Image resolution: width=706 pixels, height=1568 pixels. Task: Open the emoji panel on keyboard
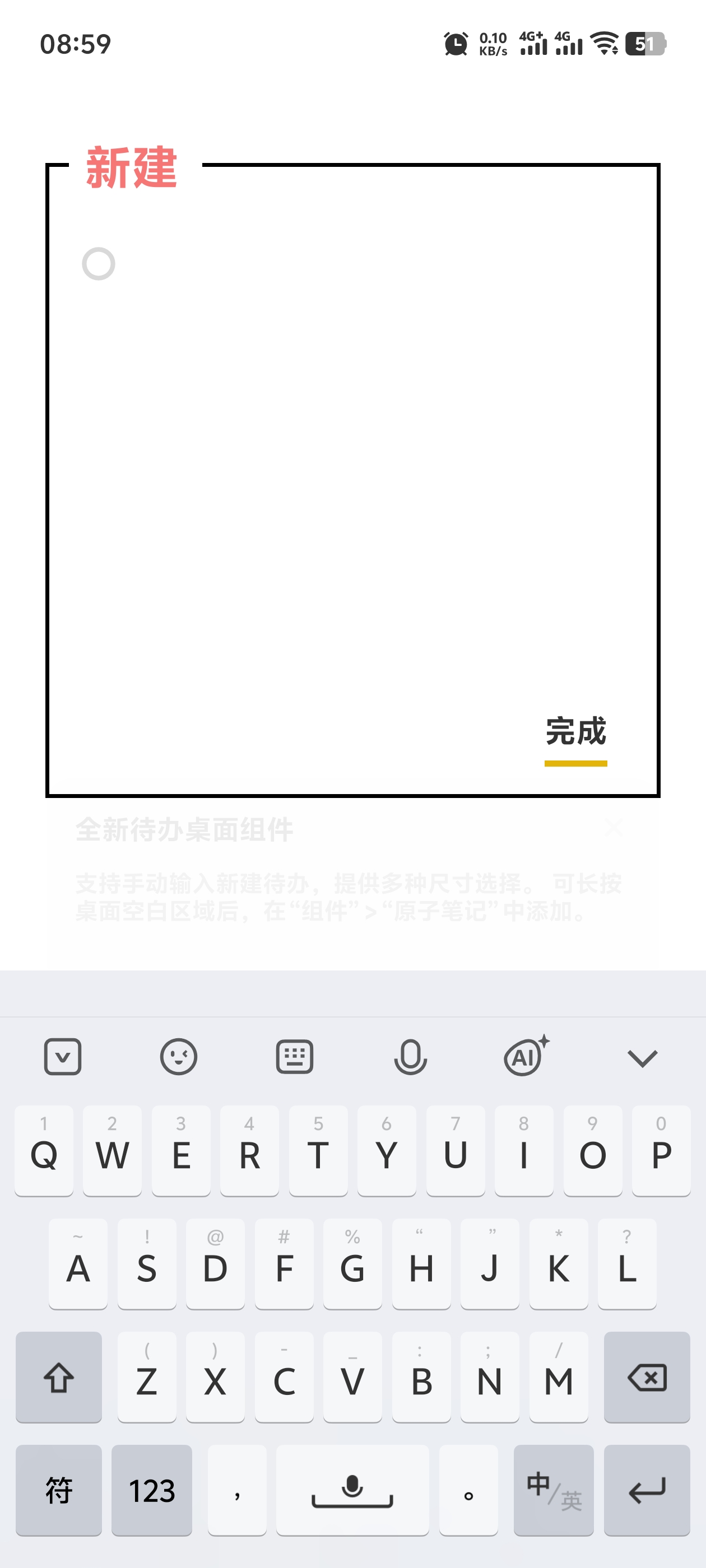click(x=179, y=1057)
